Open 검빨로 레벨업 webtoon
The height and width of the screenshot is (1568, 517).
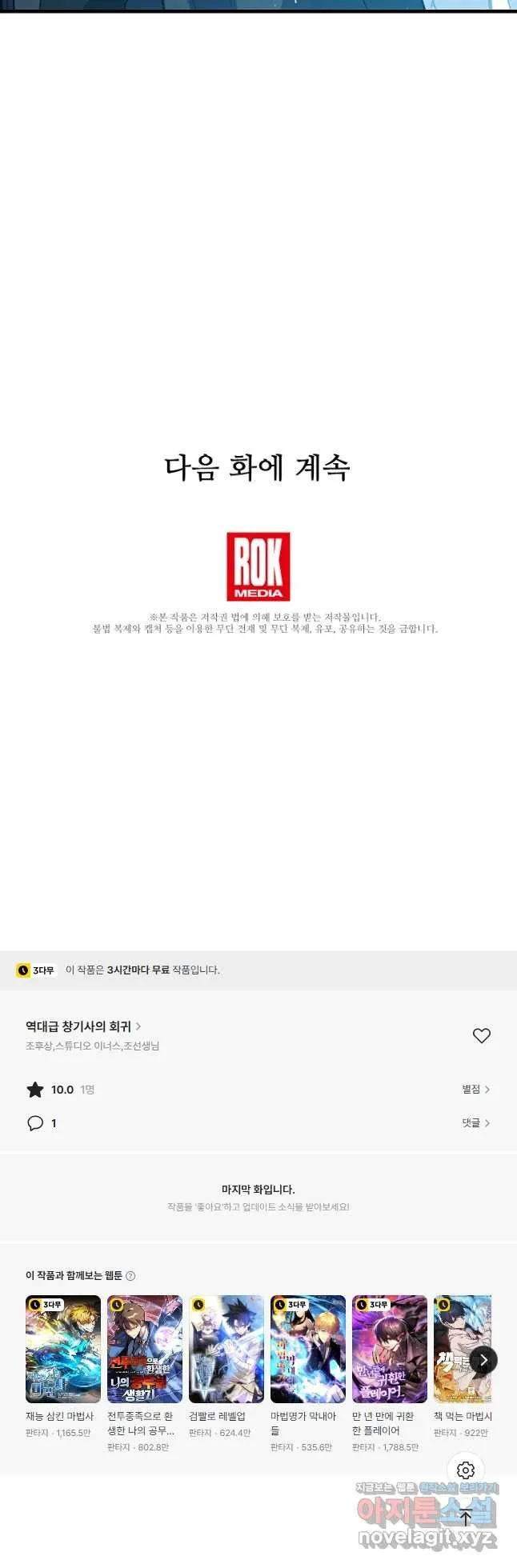pos(226,1349)
